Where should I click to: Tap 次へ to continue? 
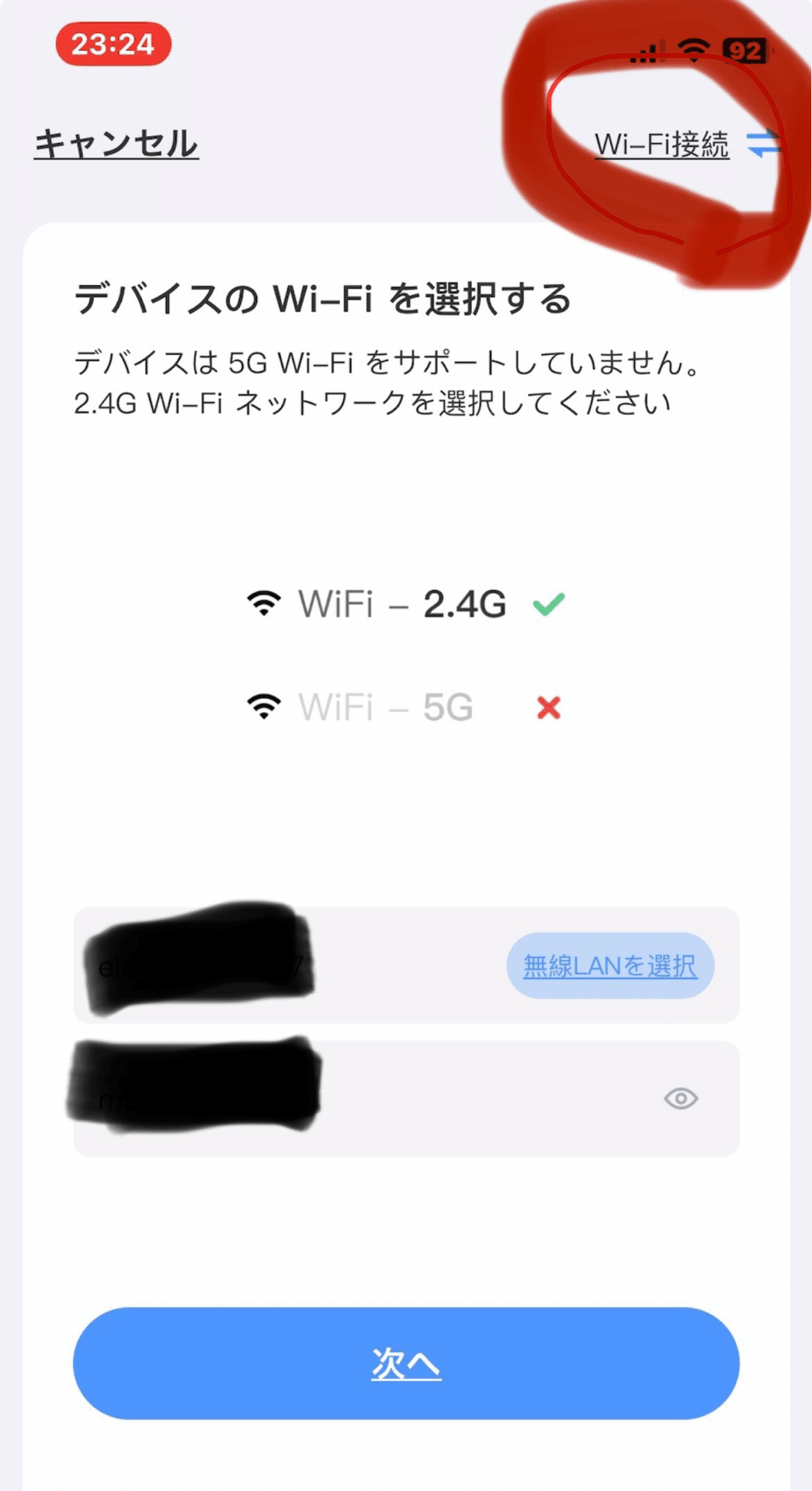(x=406, y=1363)
